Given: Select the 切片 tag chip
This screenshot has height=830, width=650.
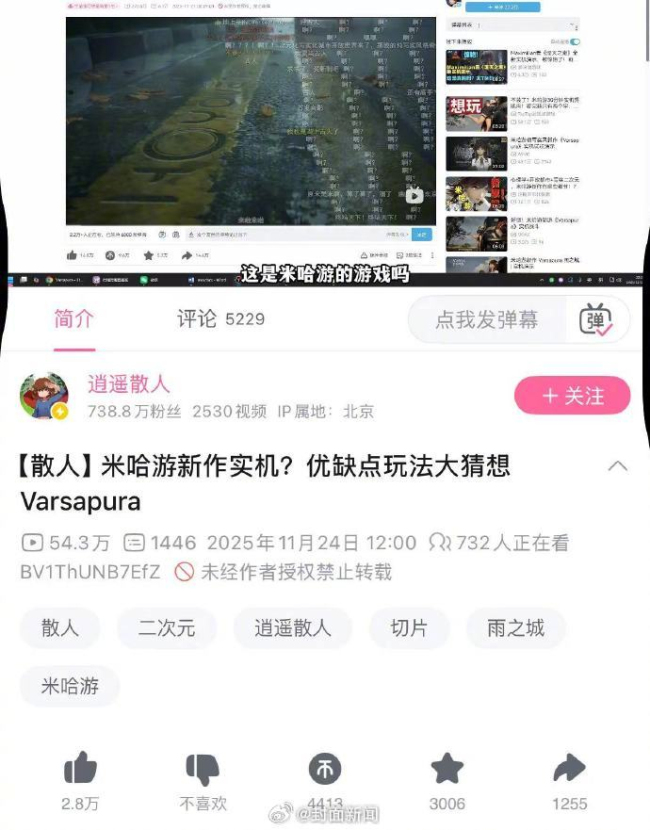Looking at the screenshot, I should (408, 628).
